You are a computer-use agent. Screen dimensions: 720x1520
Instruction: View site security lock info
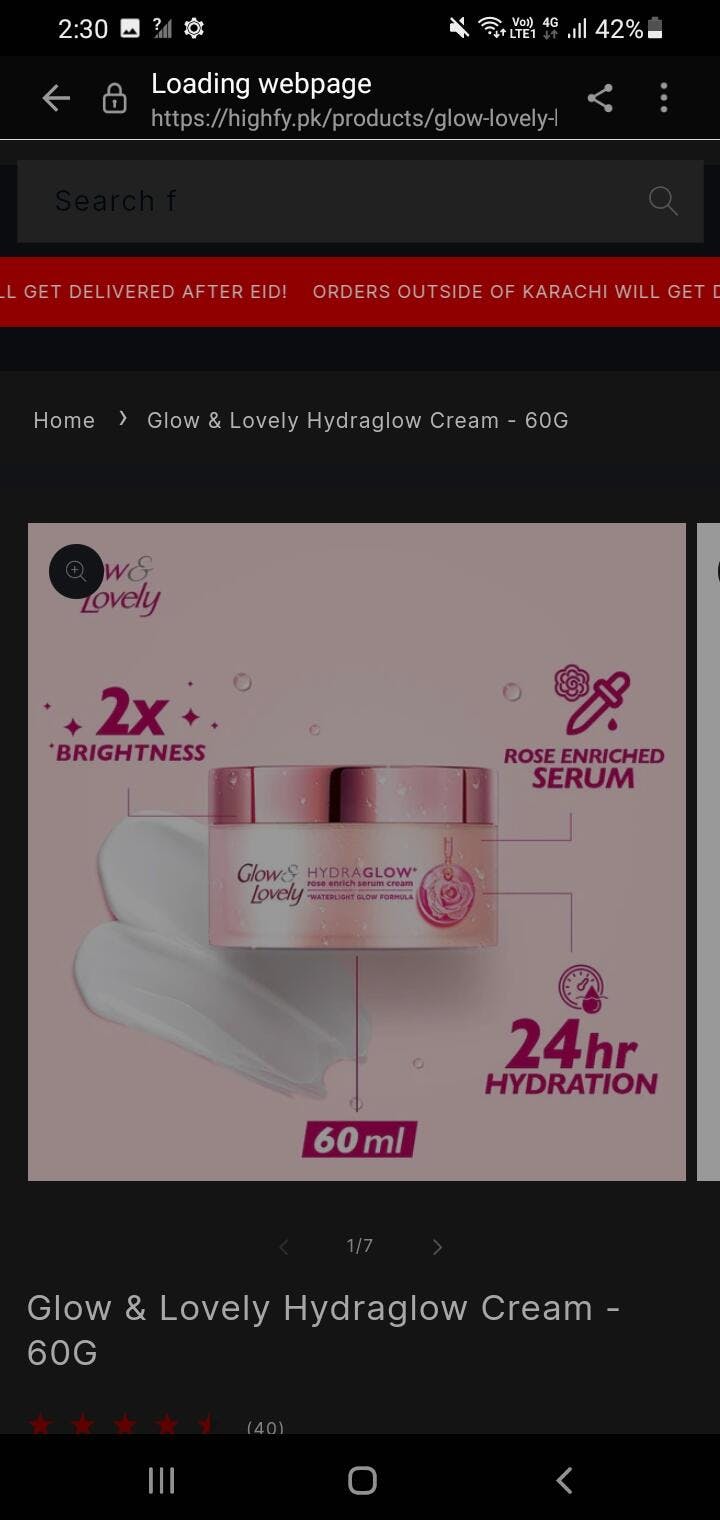[x=115, y=99]
